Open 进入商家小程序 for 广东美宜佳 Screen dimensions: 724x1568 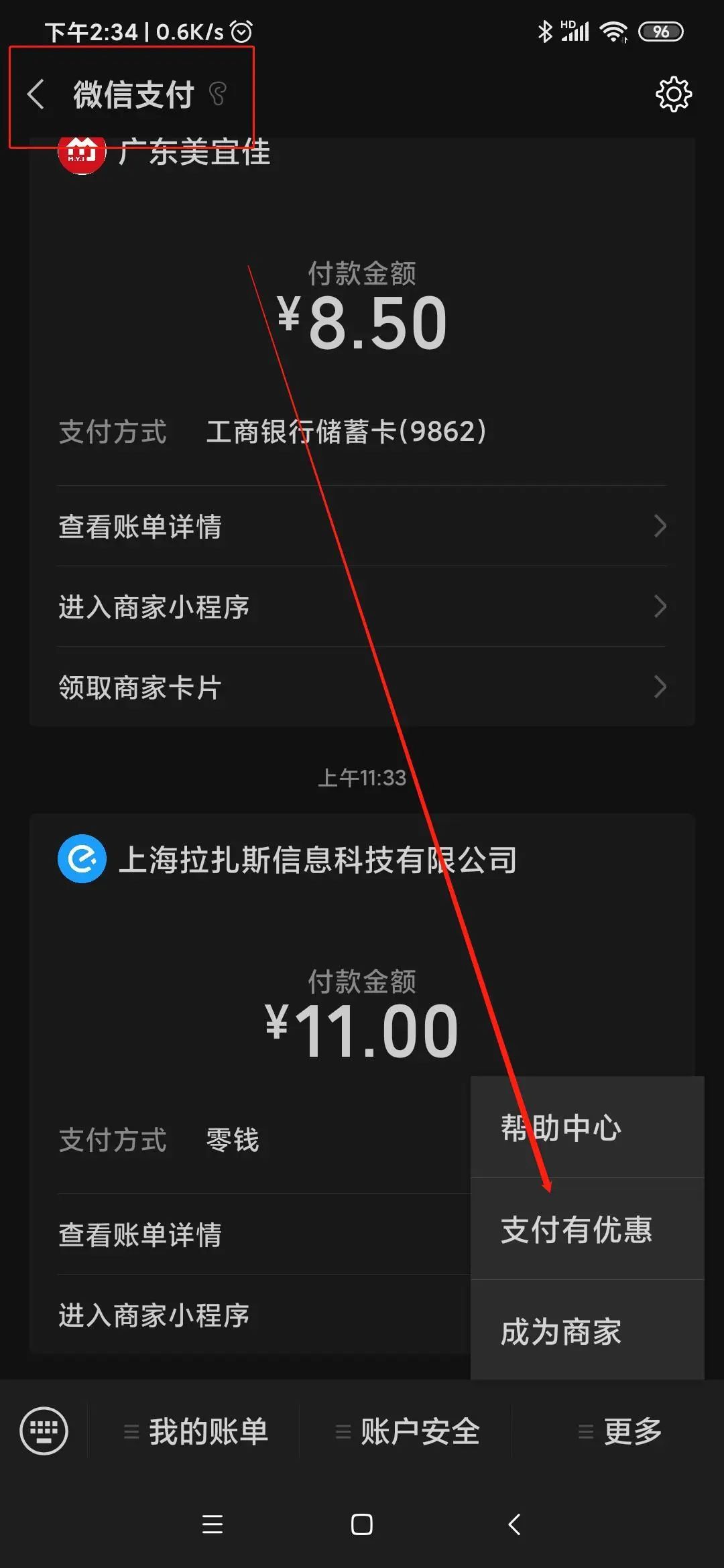tap(362, 606)
